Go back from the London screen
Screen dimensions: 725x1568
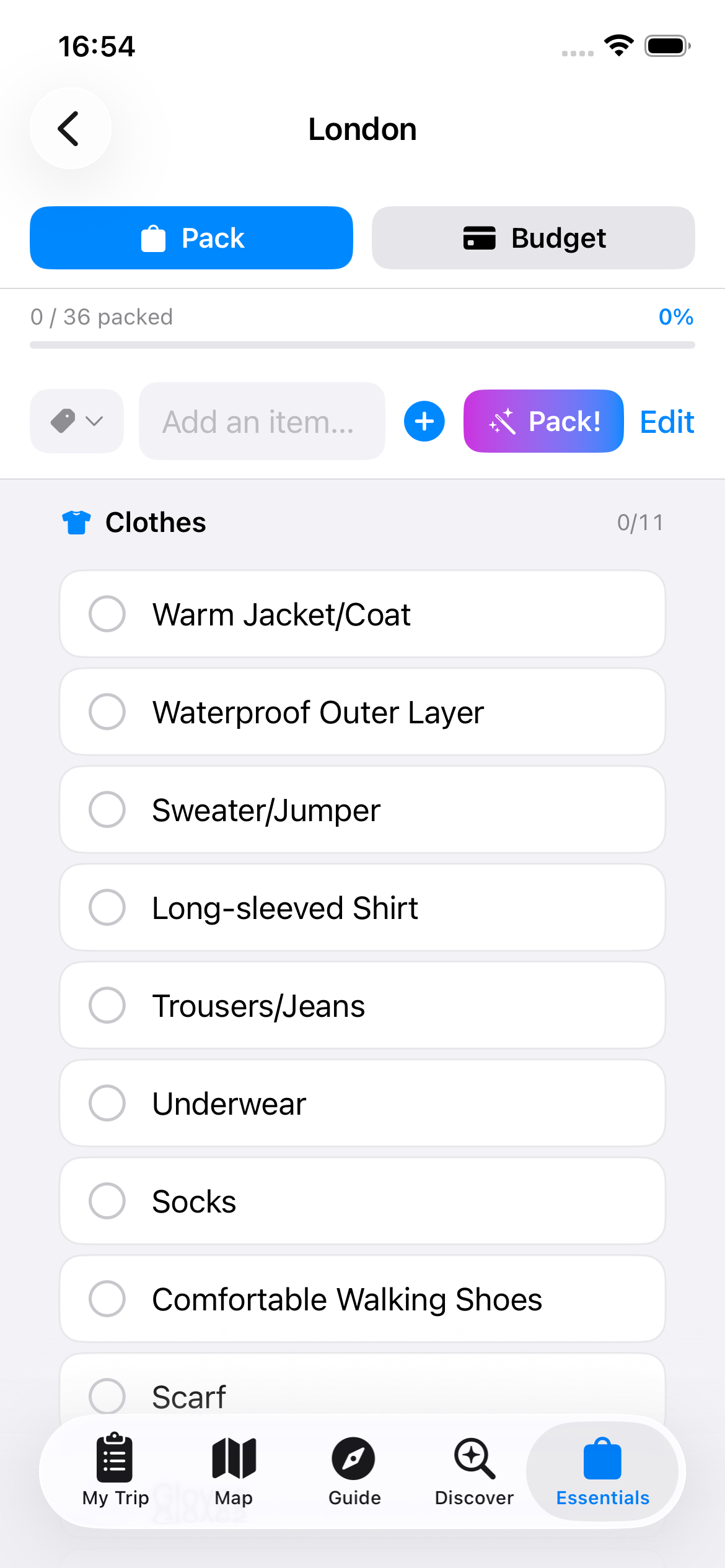pyautogui.click(x=70, y=128)
